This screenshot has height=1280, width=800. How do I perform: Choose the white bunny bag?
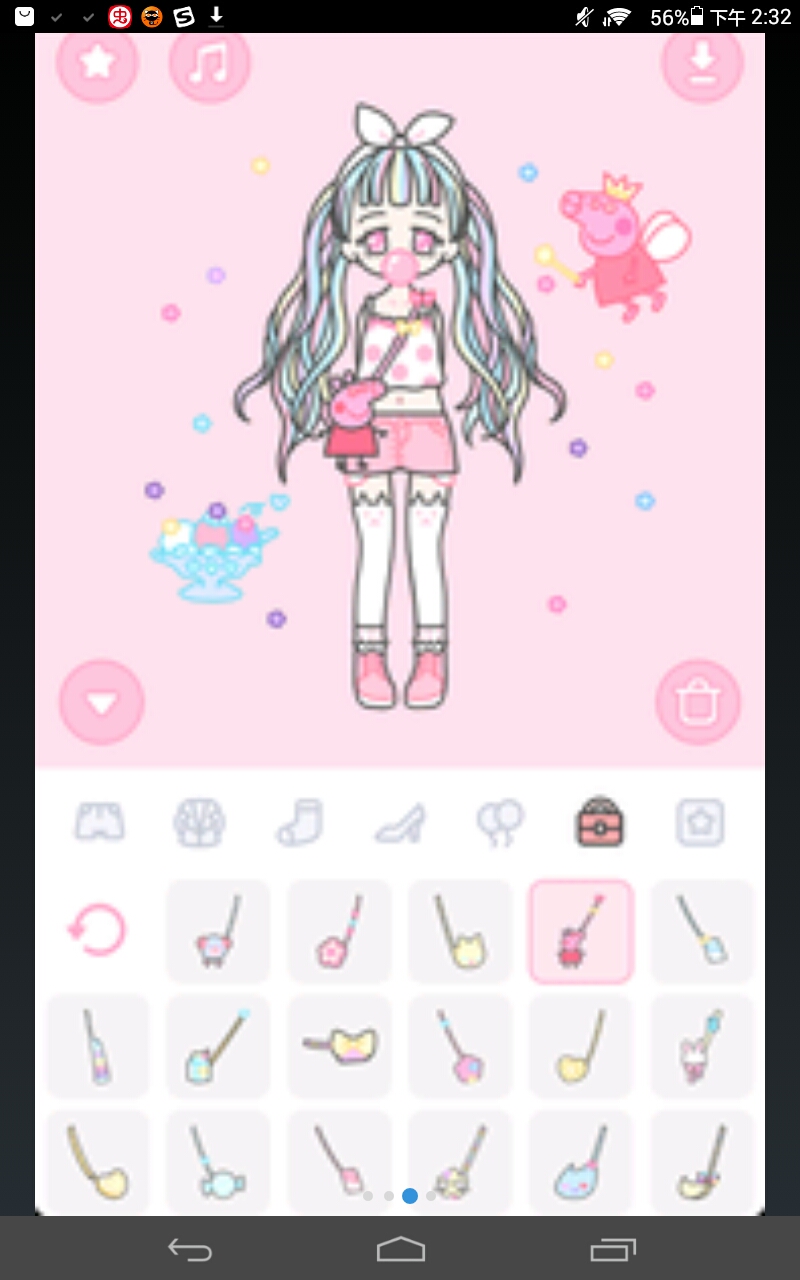pyautogui.click(x=702, y=1047)
